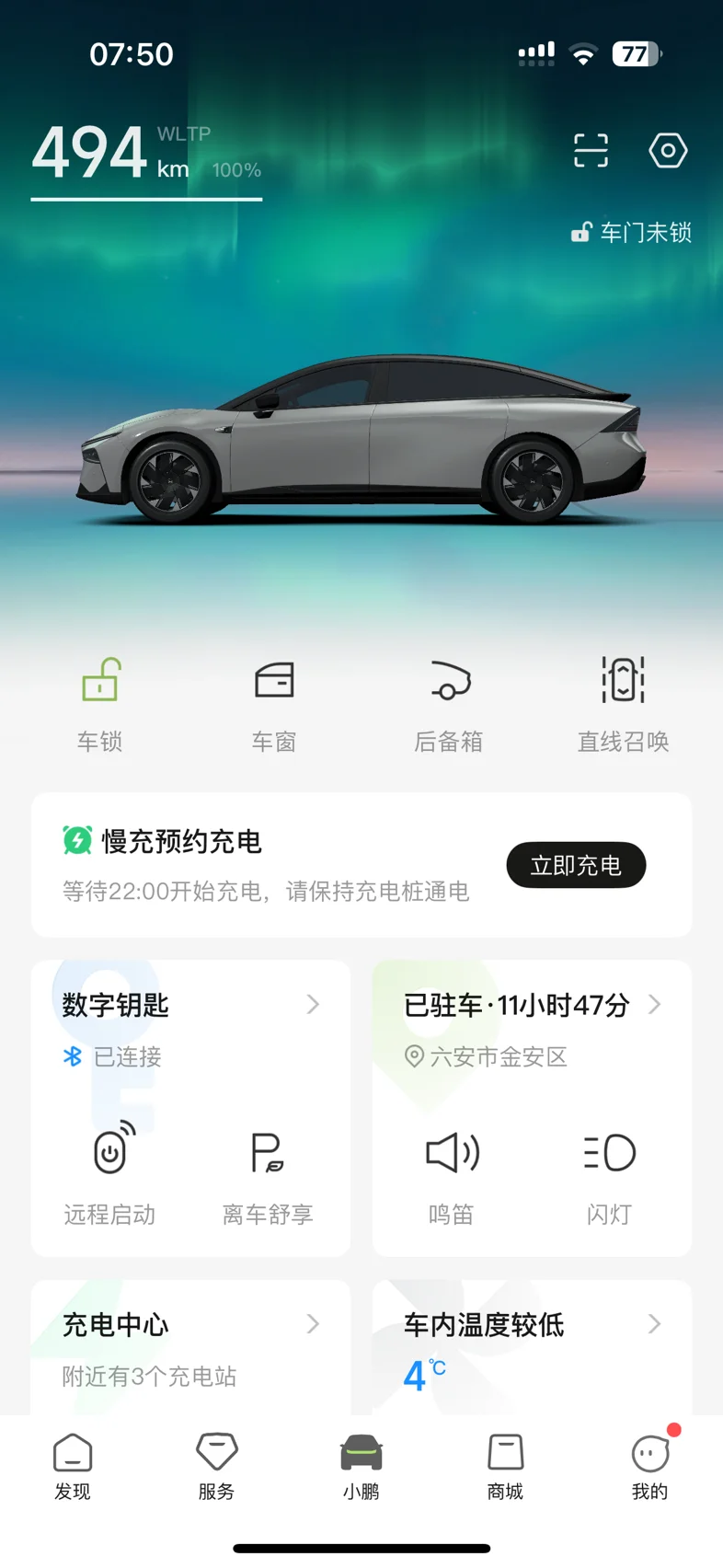
Task: Open the 充电中心 card
Action: [190, 1347]
